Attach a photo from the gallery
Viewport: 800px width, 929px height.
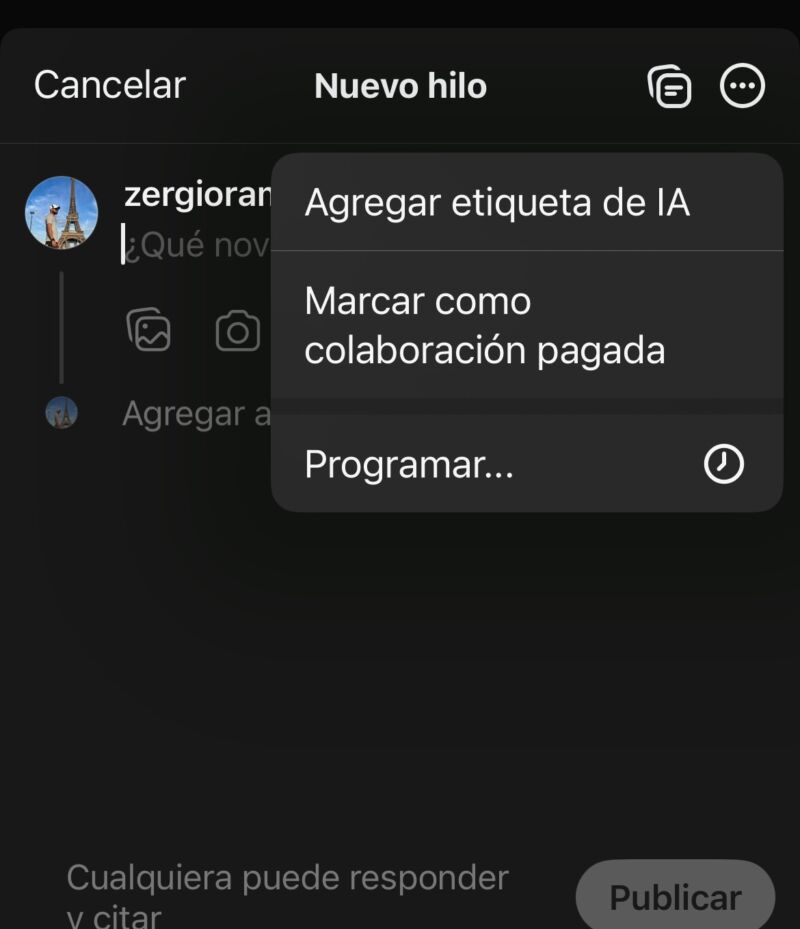[x=149, y=331]
